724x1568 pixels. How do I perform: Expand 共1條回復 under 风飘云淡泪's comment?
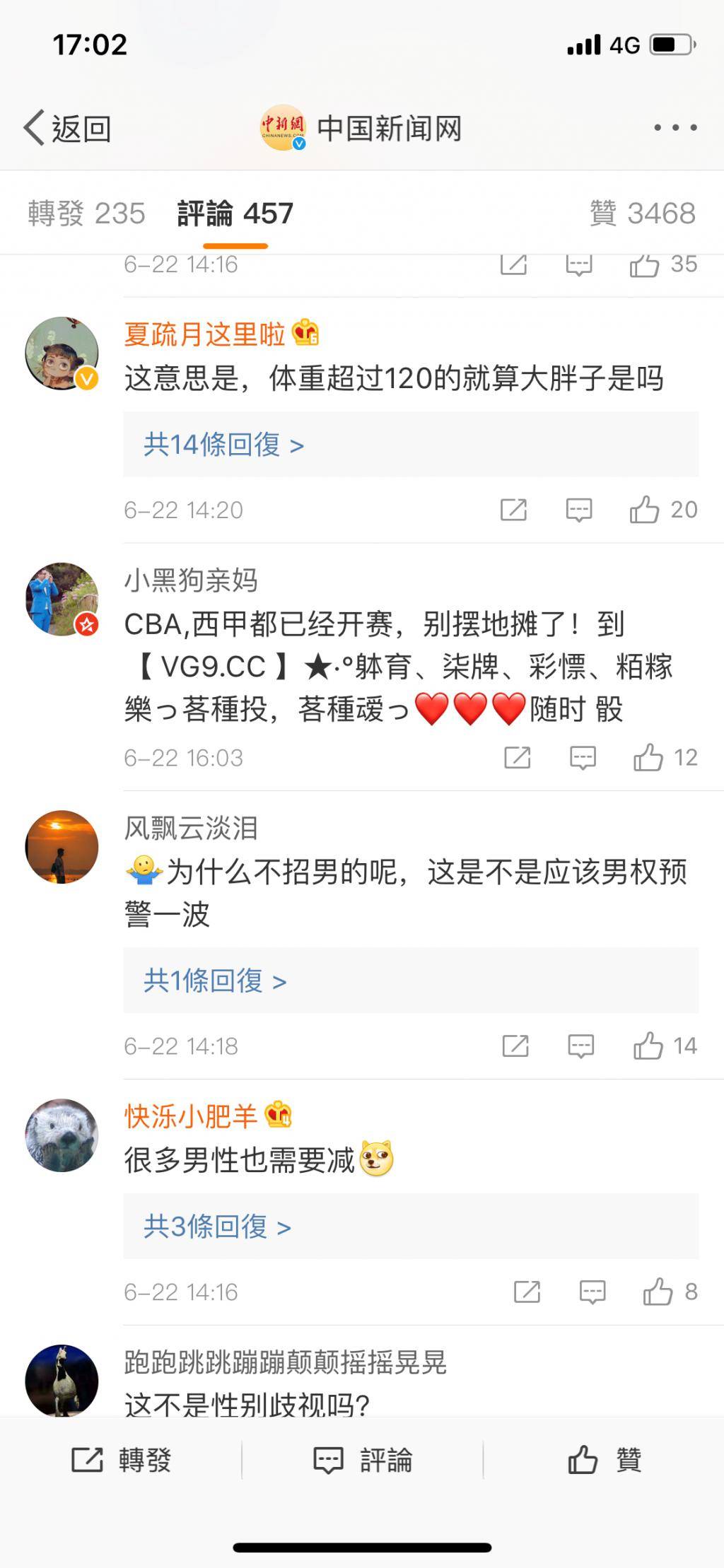215,981
